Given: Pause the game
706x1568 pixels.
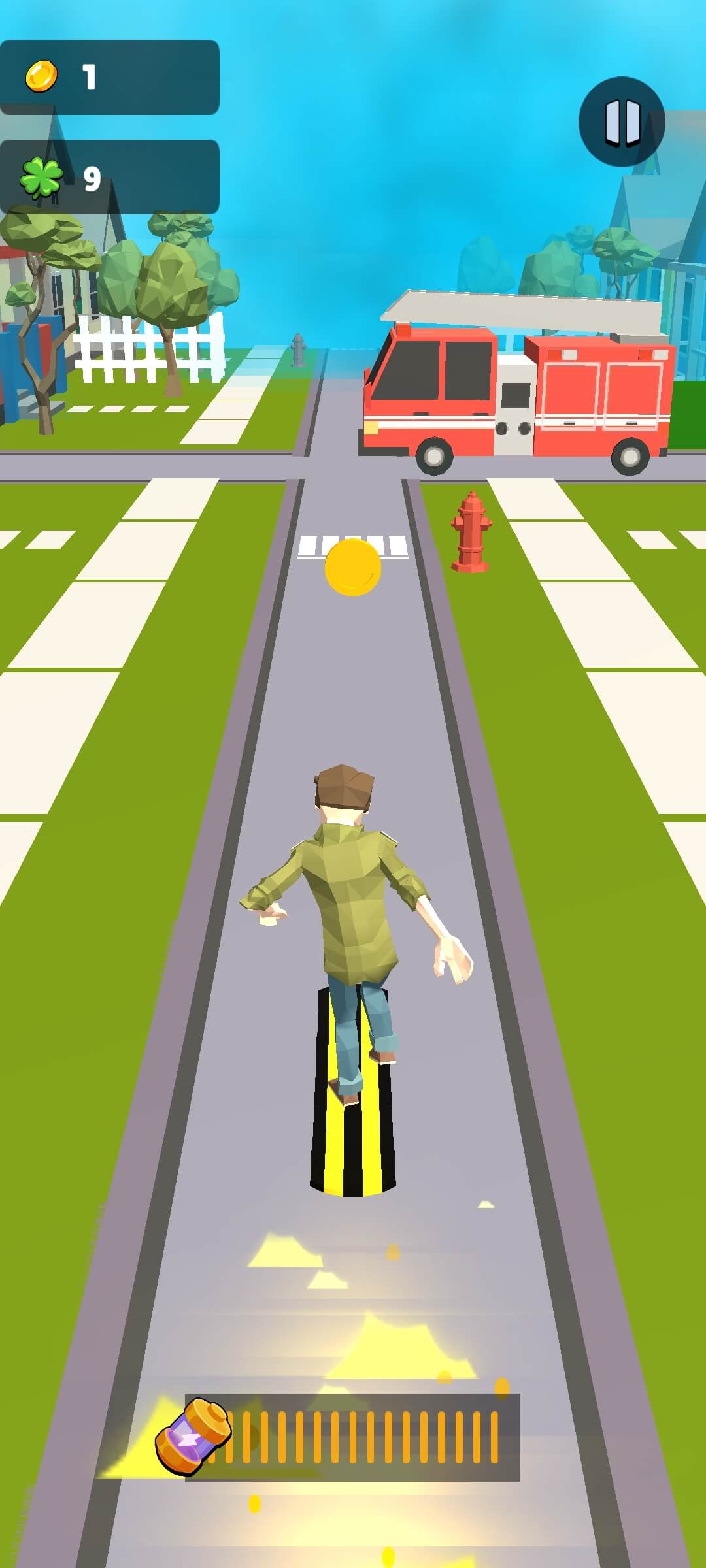Looking at the screenshot, I should 622,122.
